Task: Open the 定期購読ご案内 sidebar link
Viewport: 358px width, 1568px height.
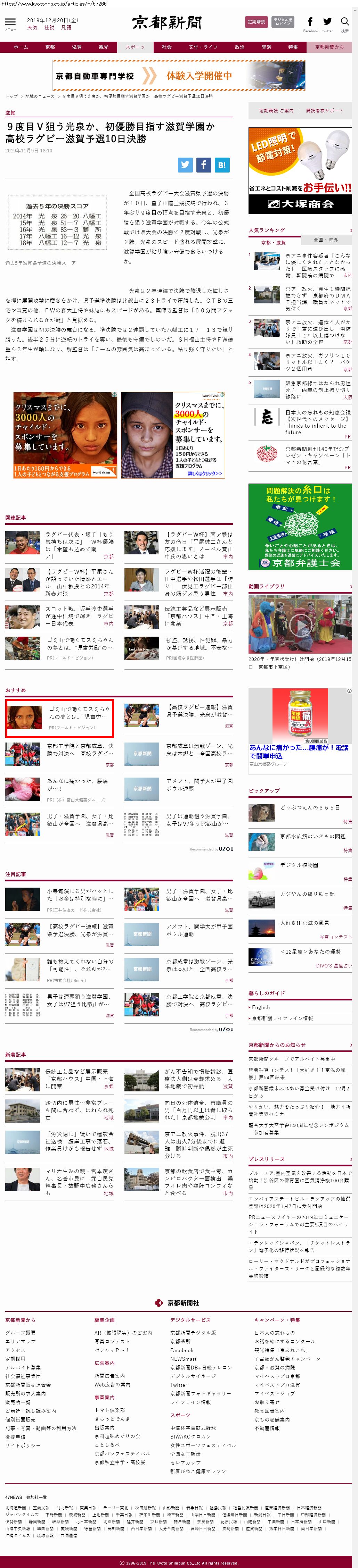Action: click(276, 111)
